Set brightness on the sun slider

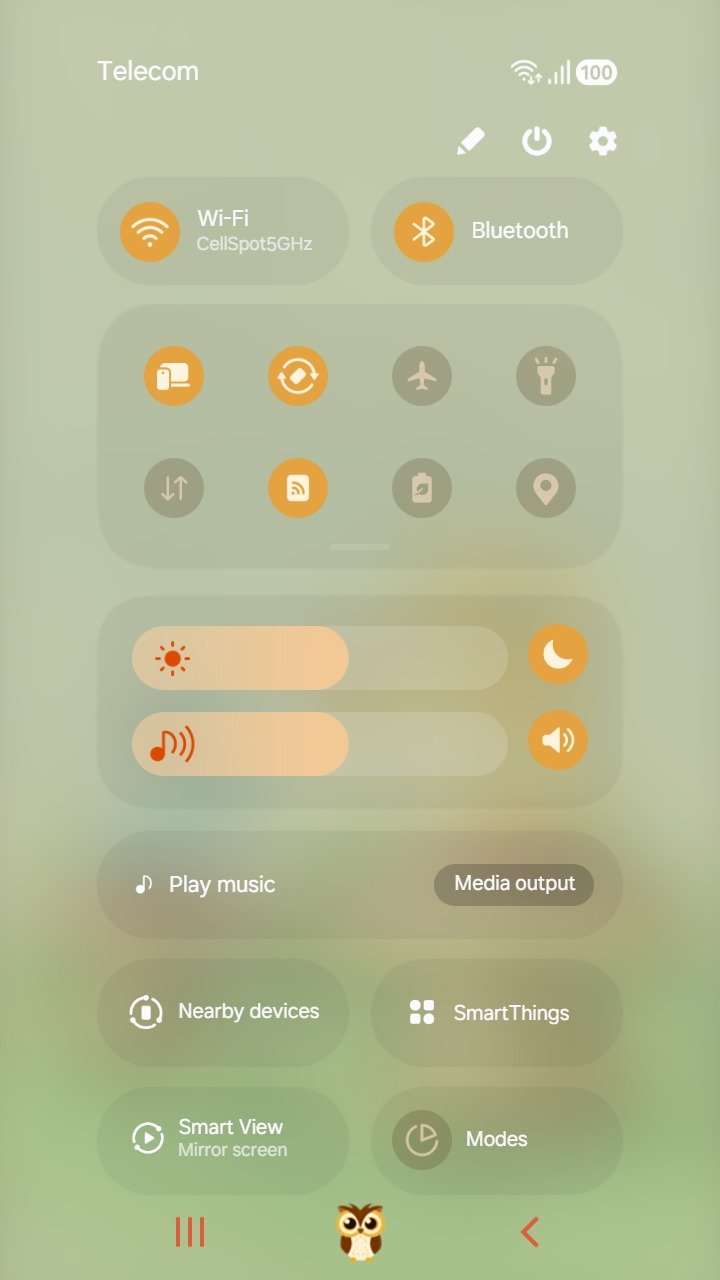click(320, 658)
